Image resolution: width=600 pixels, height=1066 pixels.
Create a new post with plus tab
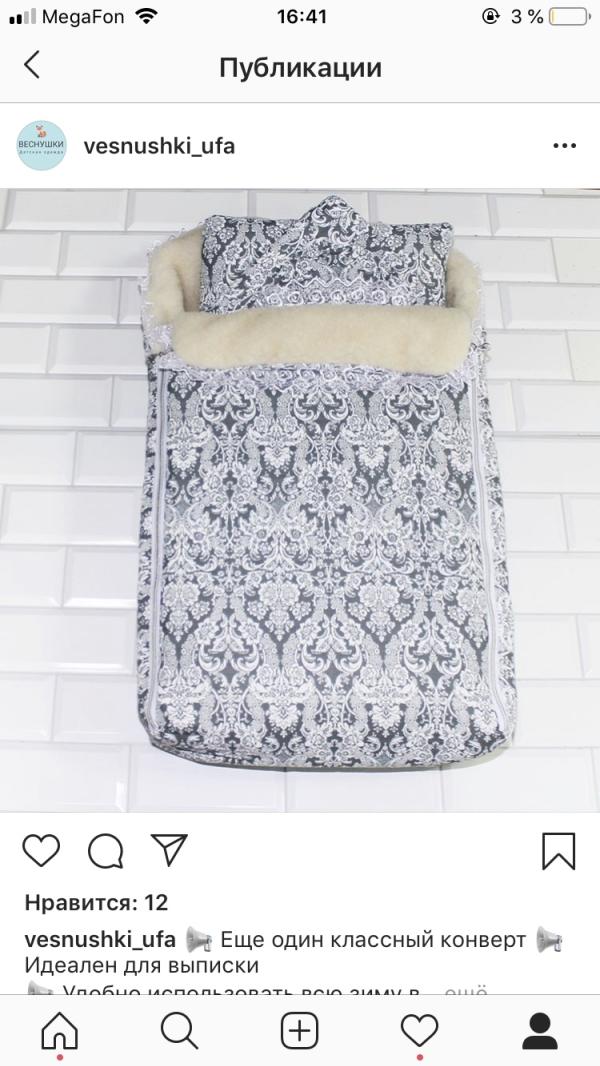tap(300, 1031)
